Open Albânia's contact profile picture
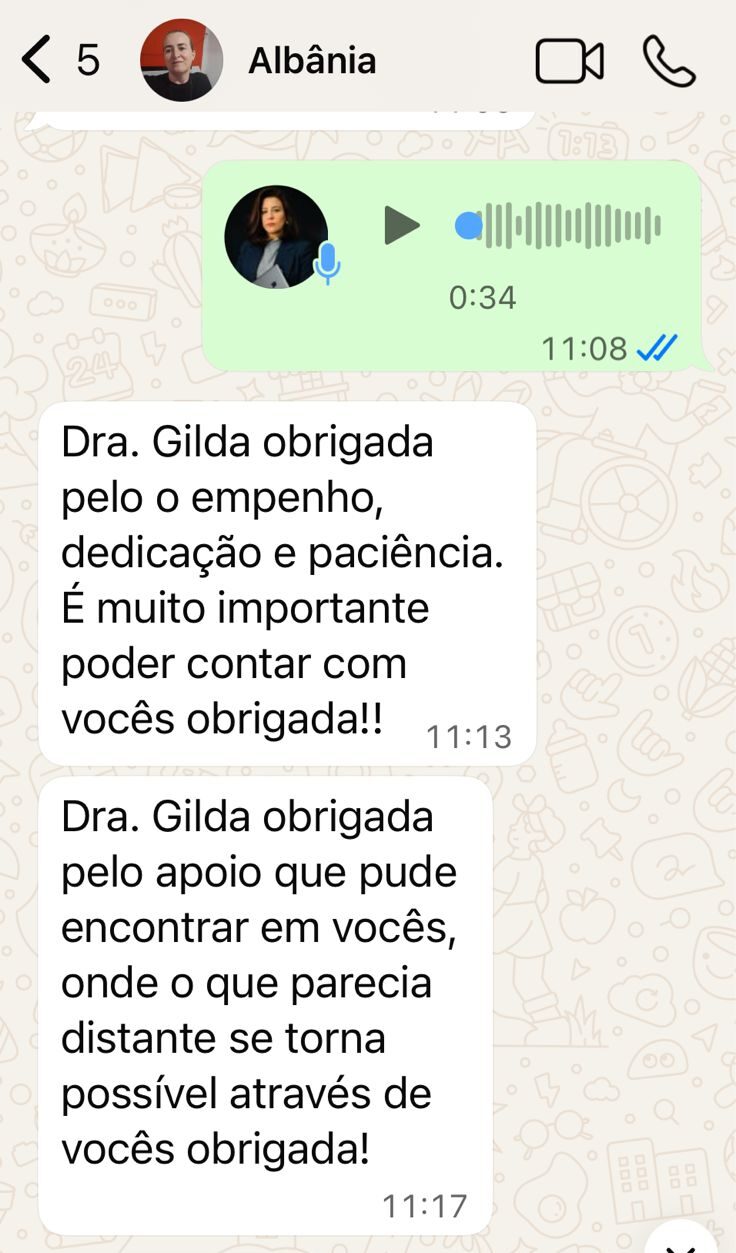Screen dimensions: 736x1253 coord(181,60)
